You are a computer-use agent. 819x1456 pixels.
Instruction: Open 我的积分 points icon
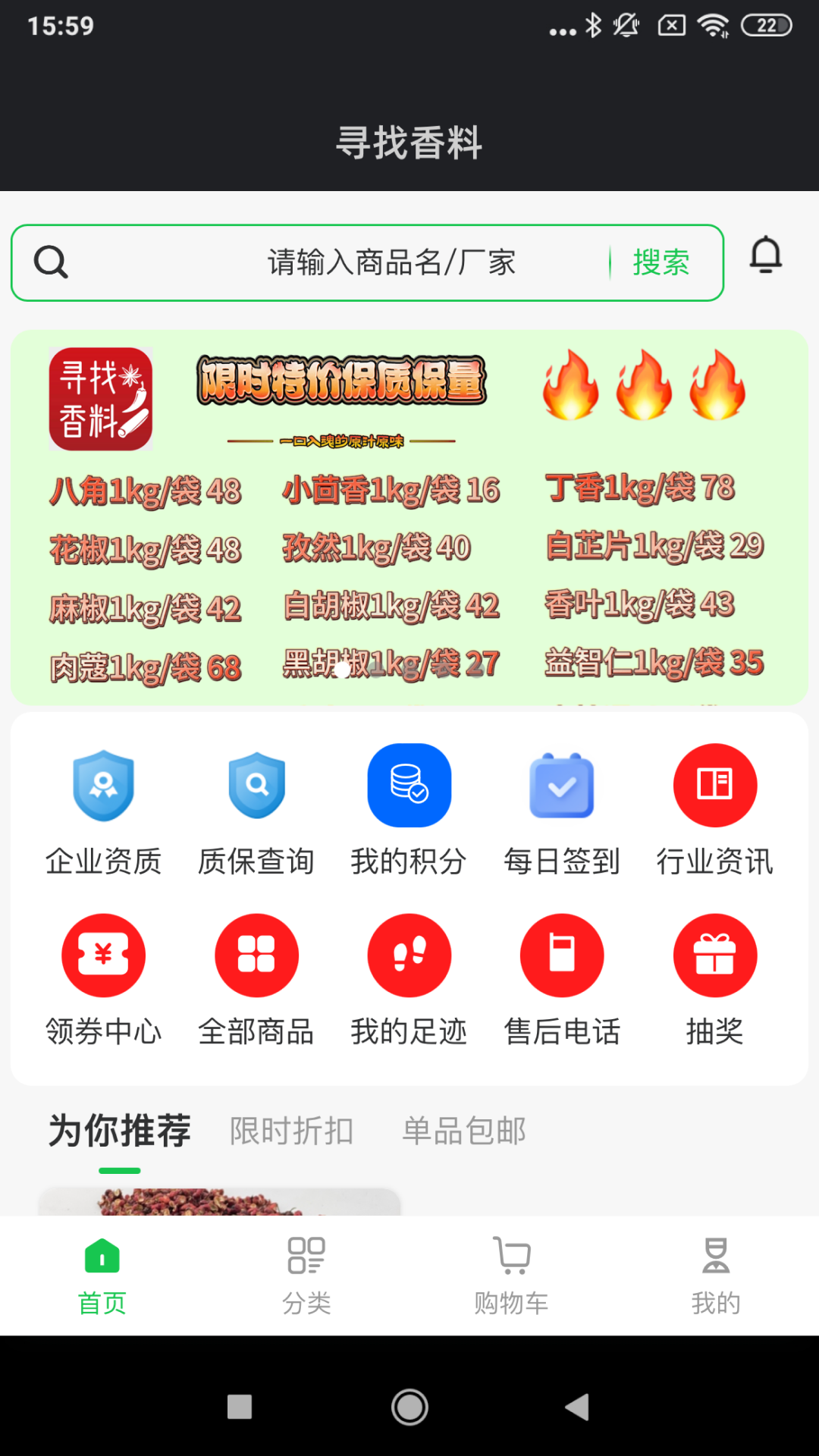pos(409,785)
